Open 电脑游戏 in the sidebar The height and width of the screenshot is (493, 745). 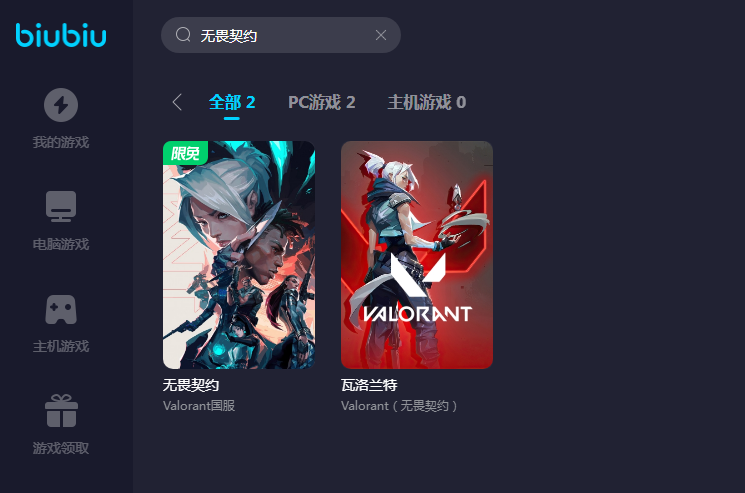[61, 220]
